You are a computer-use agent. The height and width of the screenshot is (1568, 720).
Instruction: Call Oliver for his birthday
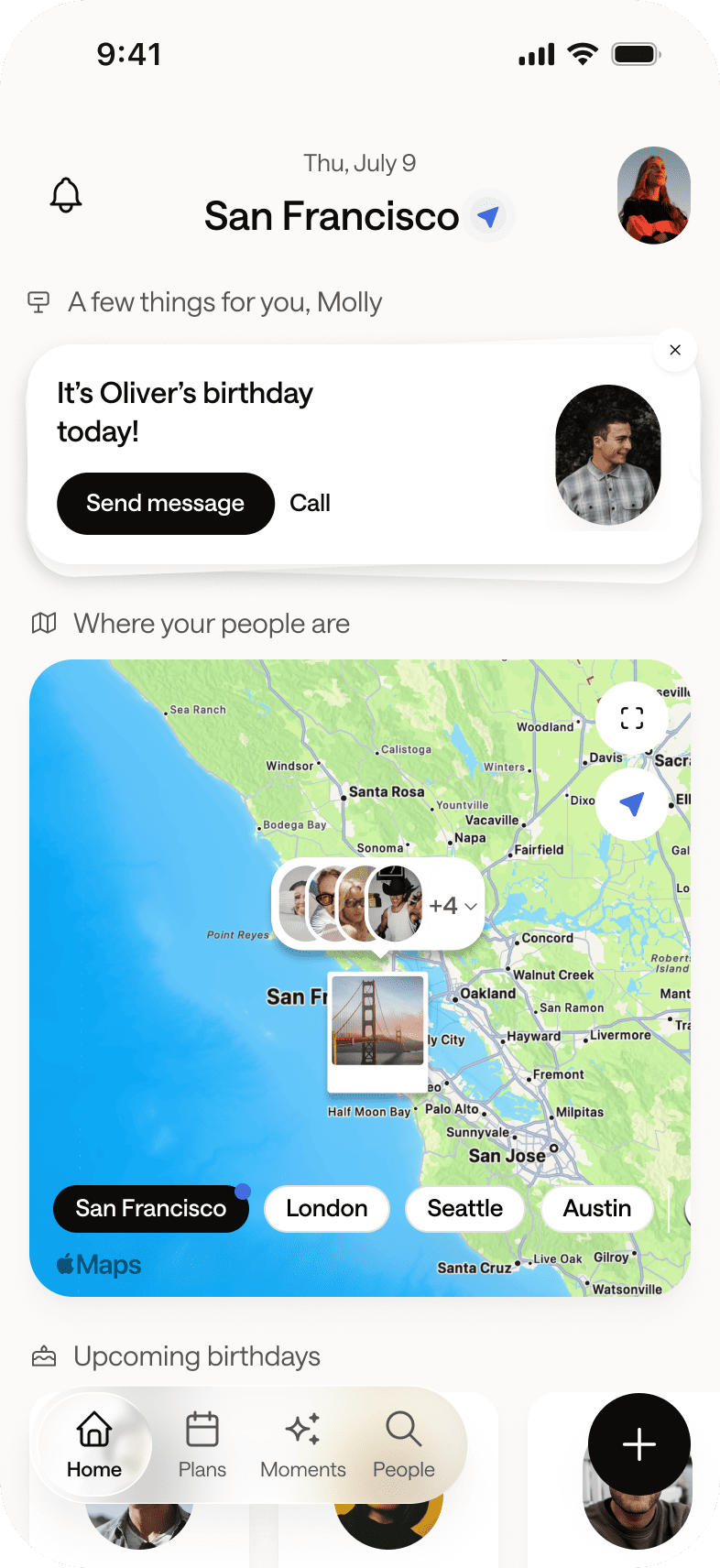coord(310,503)
